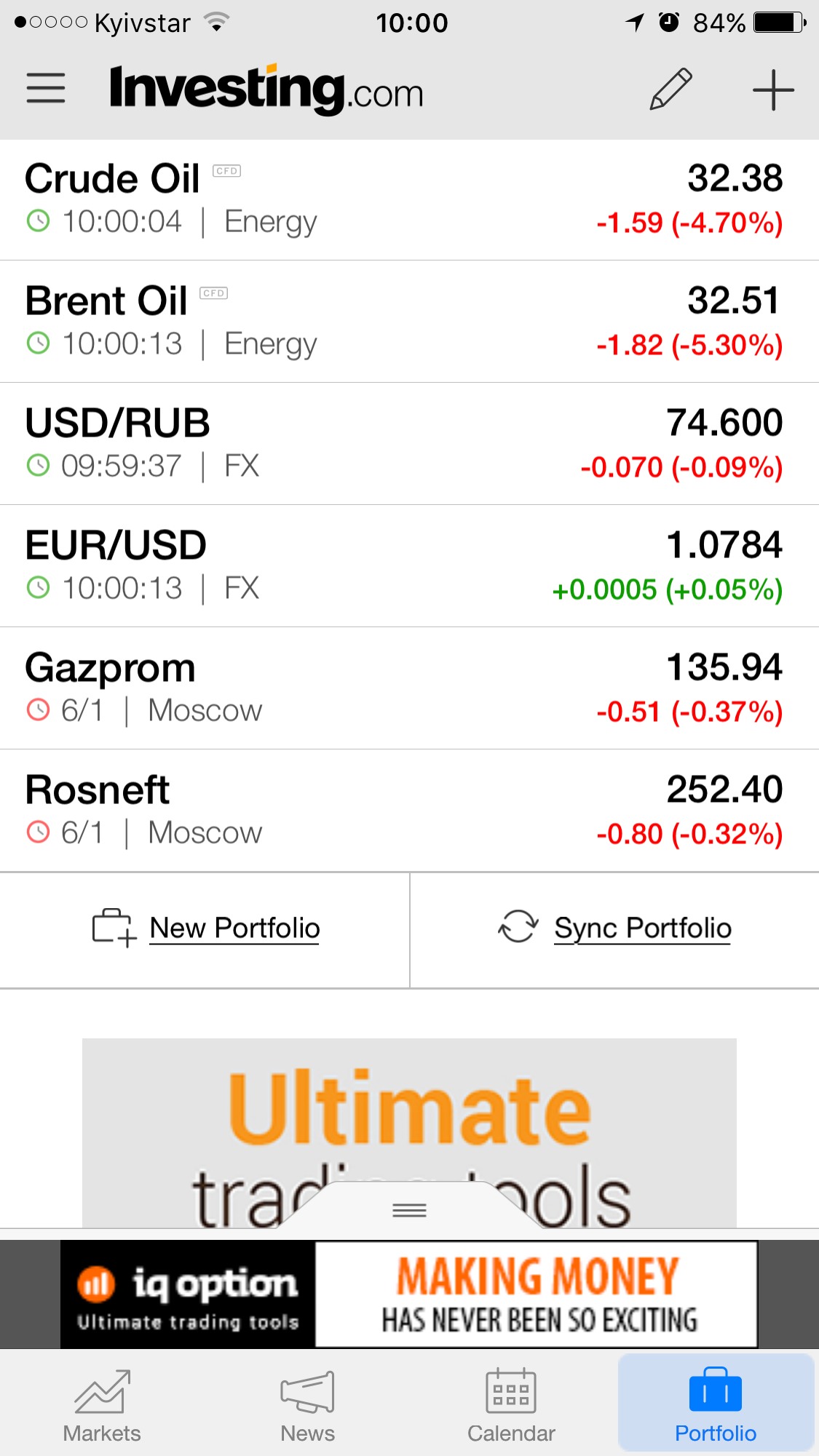
Task: Edit the portfolio with the pencil icon
Action: [670, 89]
